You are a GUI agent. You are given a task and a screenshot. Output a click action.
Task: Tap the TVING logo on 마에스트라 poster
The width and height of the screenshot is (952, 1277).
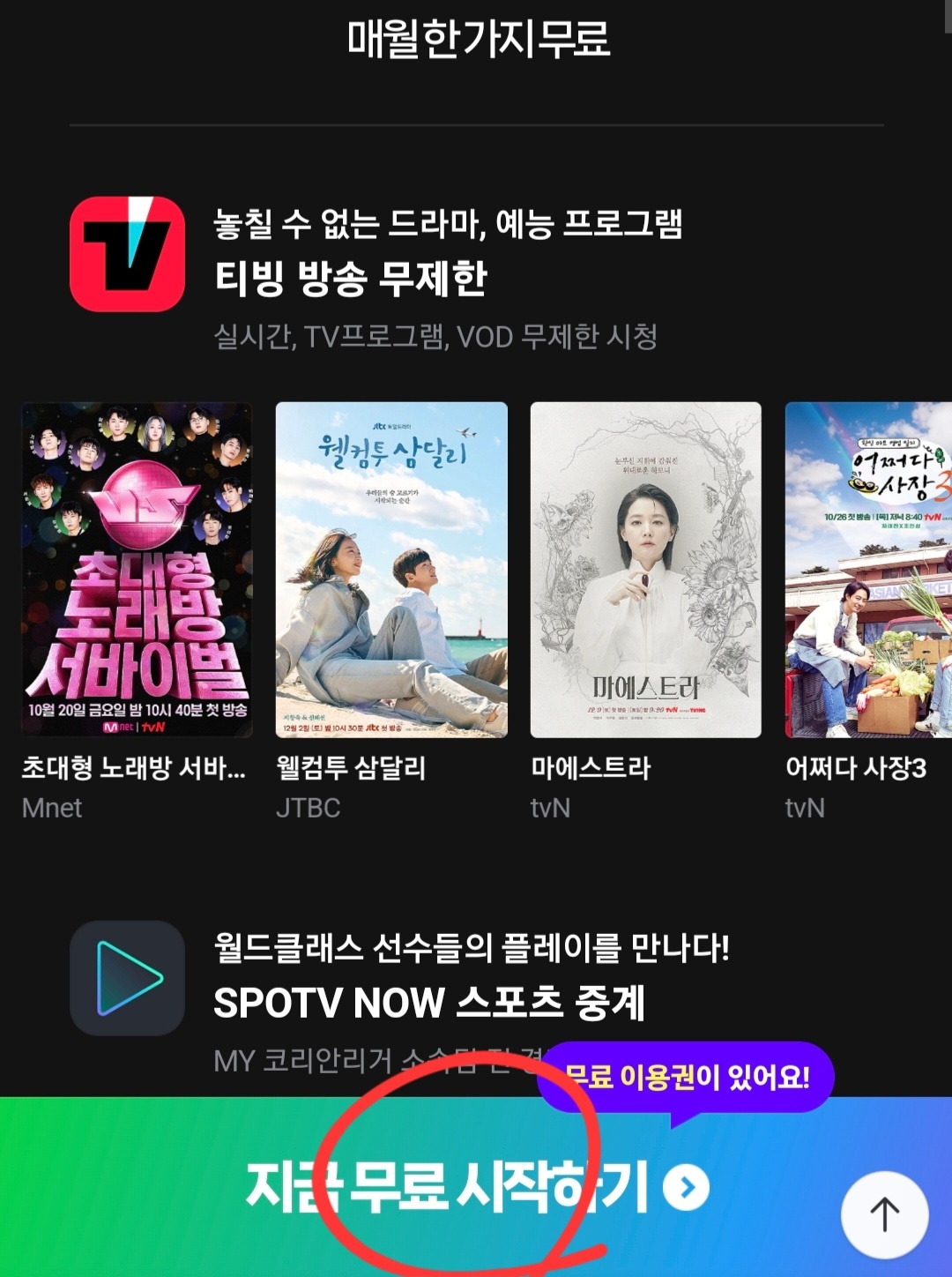click(699, 710)
